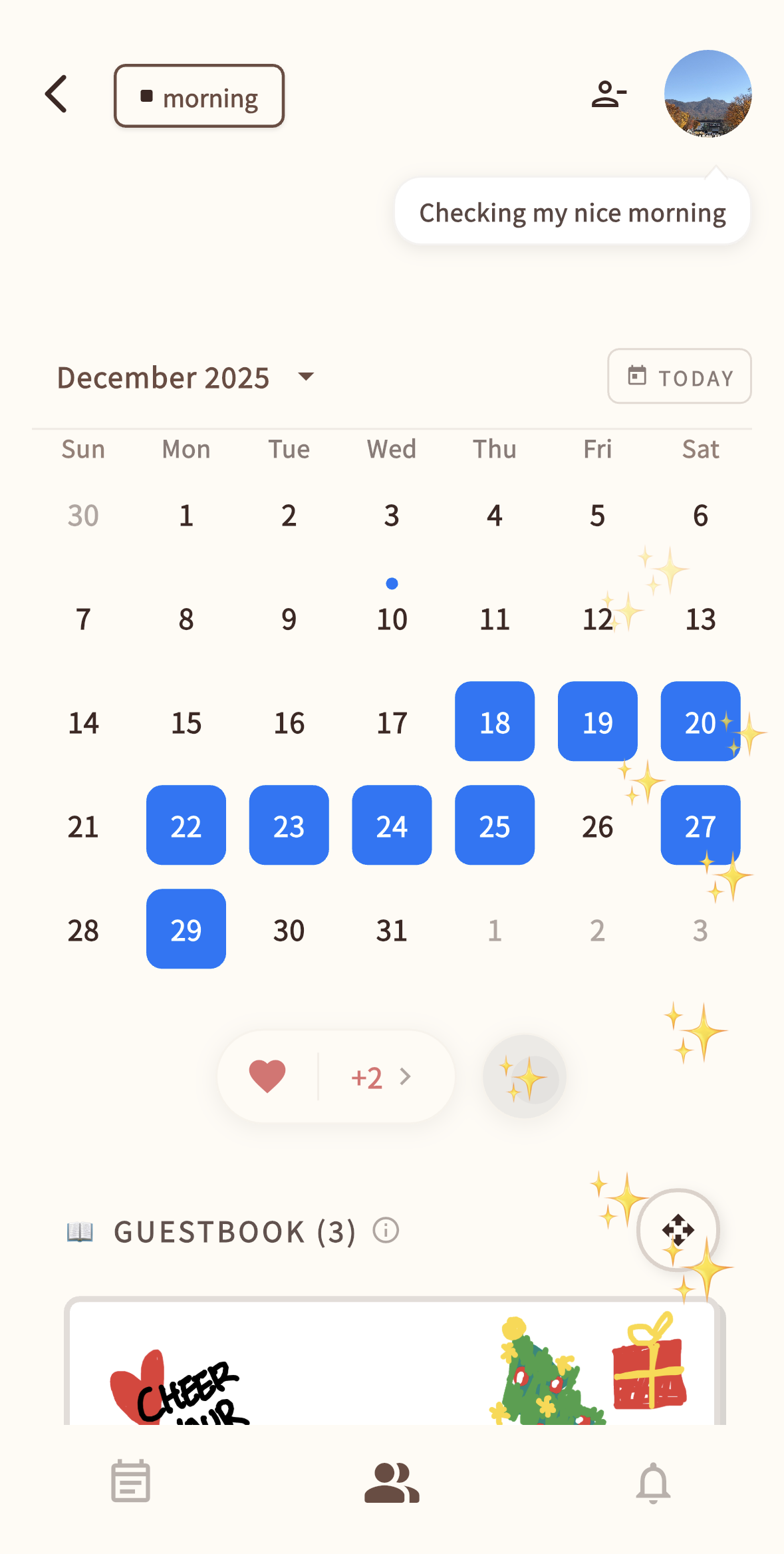Open the morning habit chip
The image size is (784, 1554).
(x=199, y=96)
